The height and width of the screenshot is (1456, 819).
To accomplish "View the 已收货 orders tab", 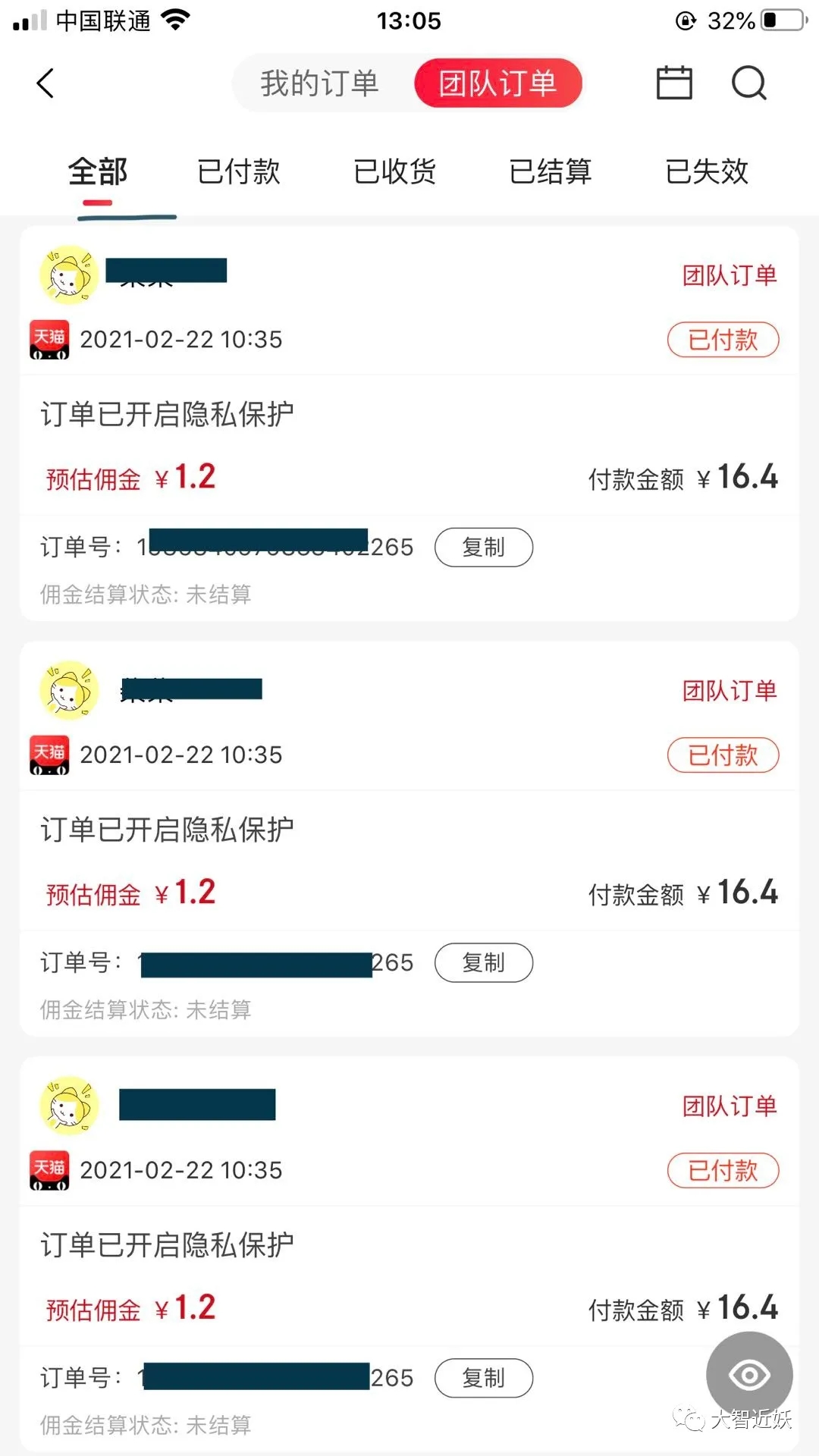I will [x=395, y=171].
